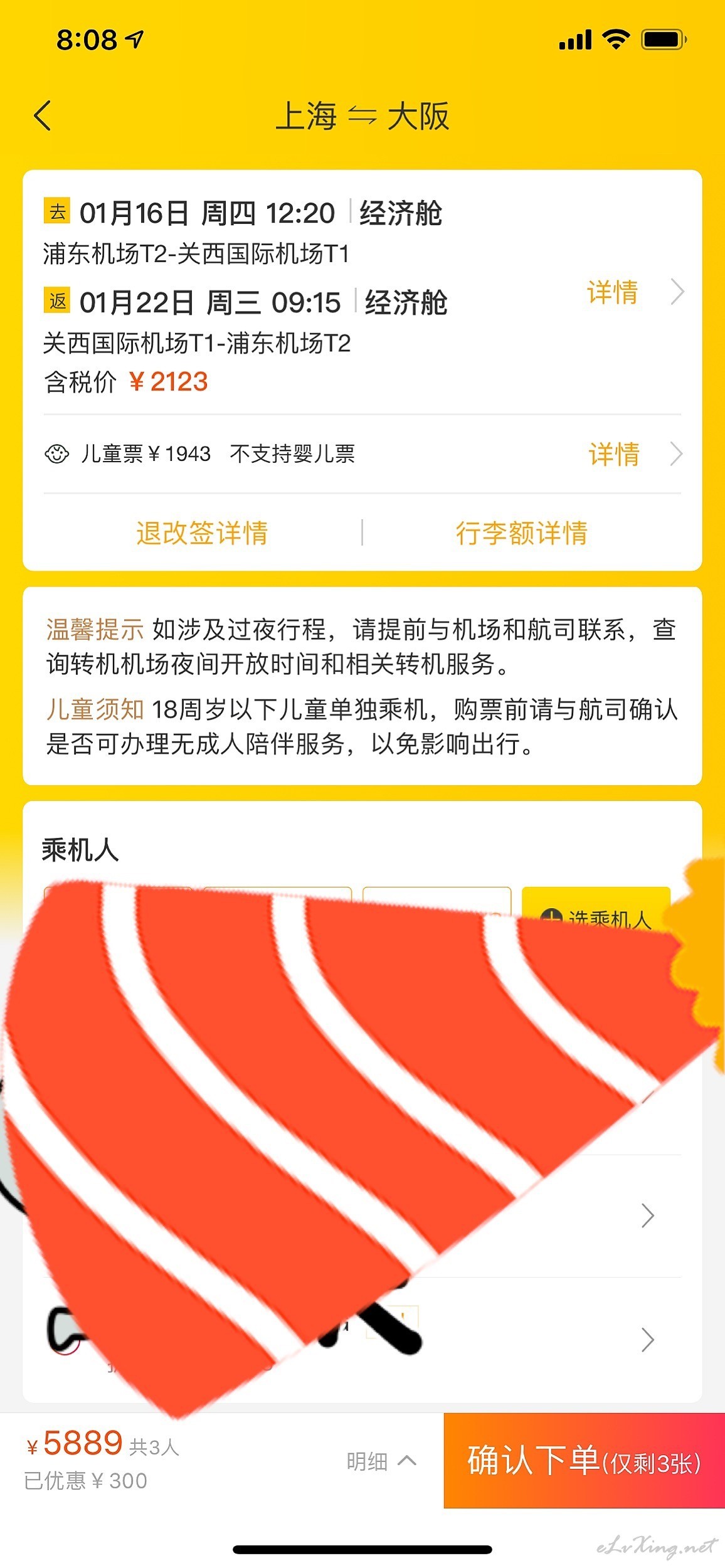This screenshot has width=725, height=1568.
Task: Open 退改签详情 refund and change rules
Action: click(202, 532)
